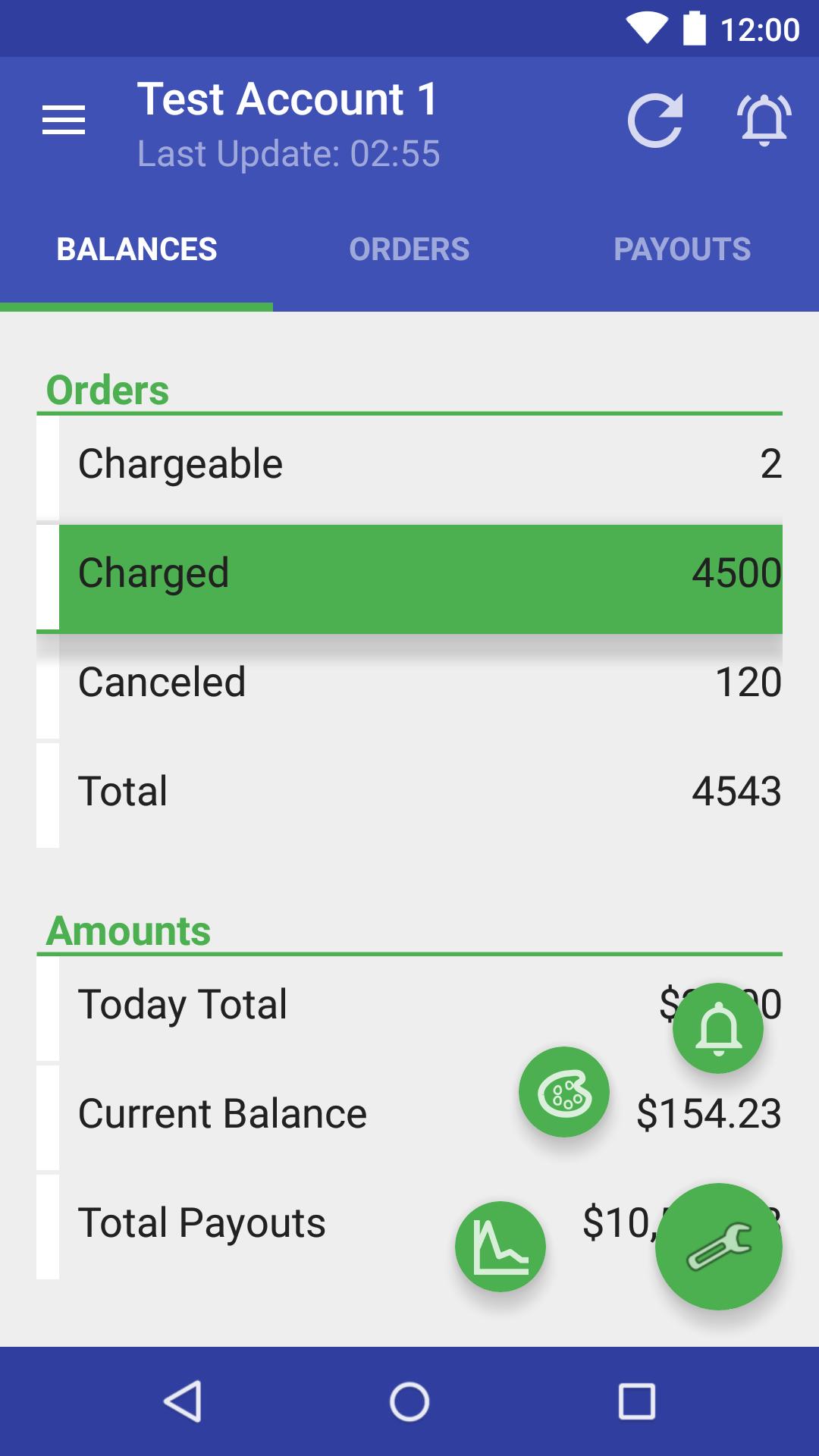The width and height of the screenshot is (819, 1456).
Task: Open settings via the wrench floating button
Action: (x=719, y=1247)
